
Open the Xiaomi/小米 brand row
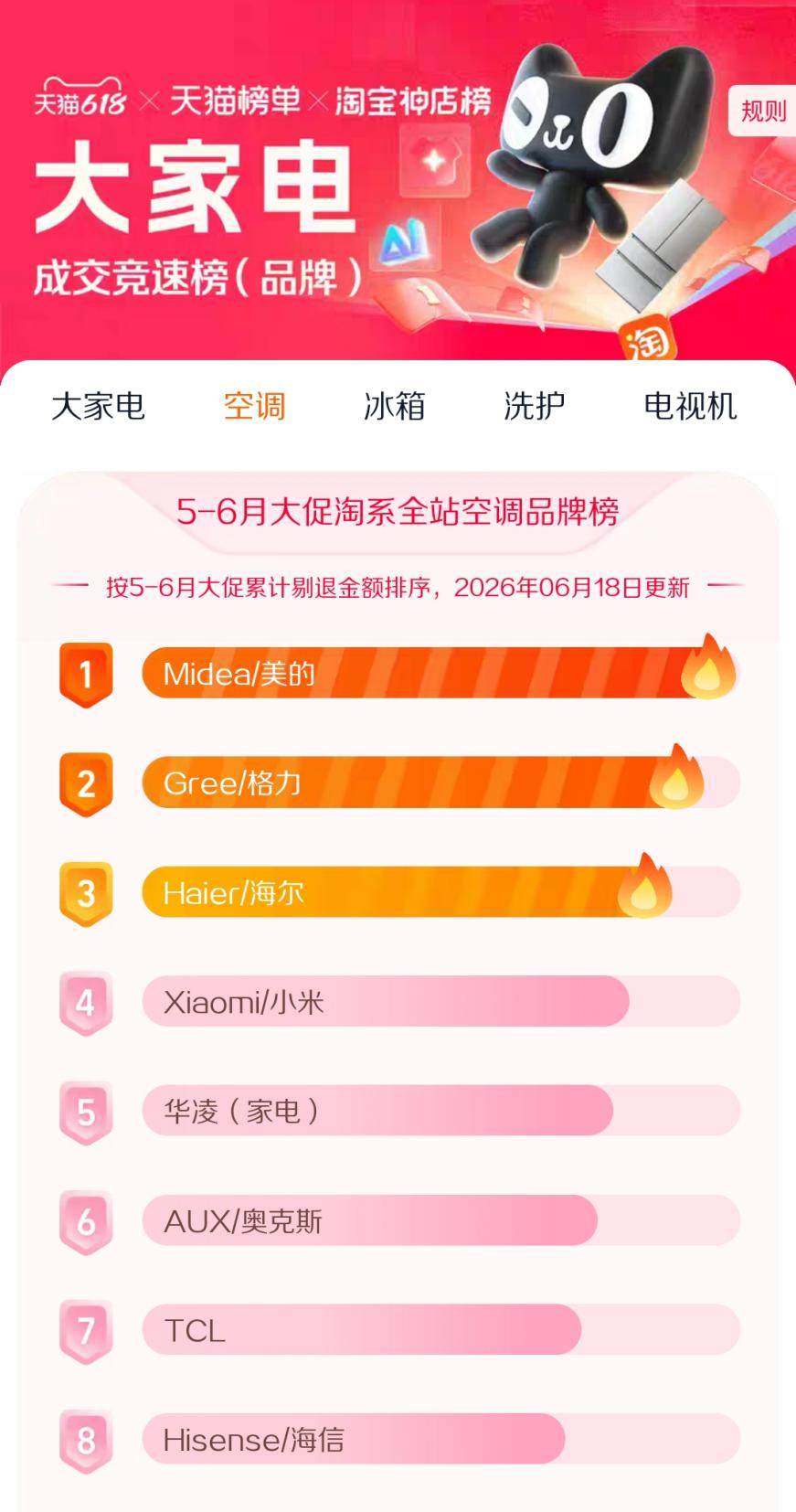click(398, 1002)
